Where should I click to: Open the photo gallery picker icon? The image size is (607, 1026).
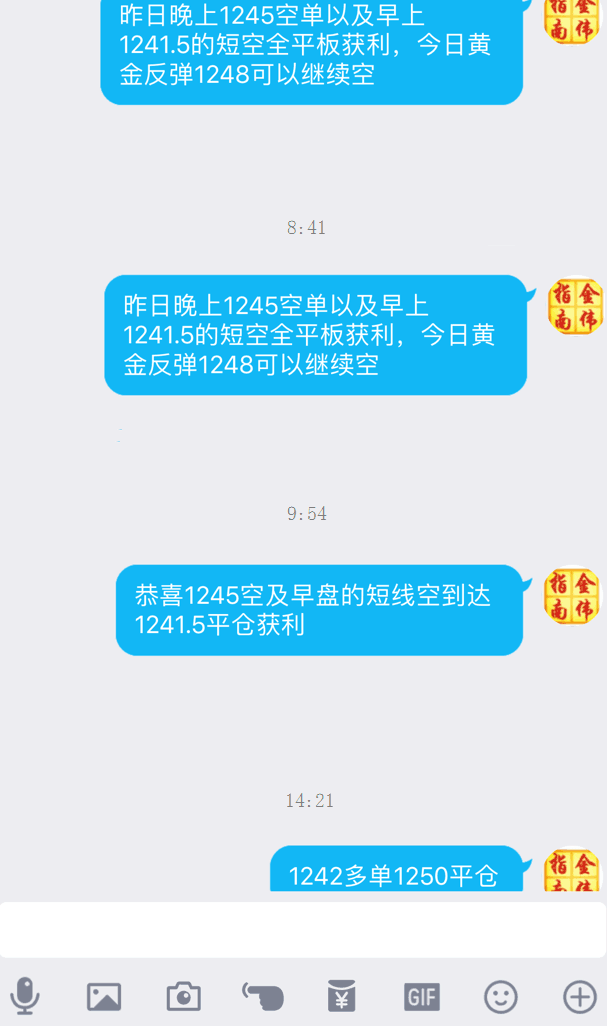coord(104,996)
